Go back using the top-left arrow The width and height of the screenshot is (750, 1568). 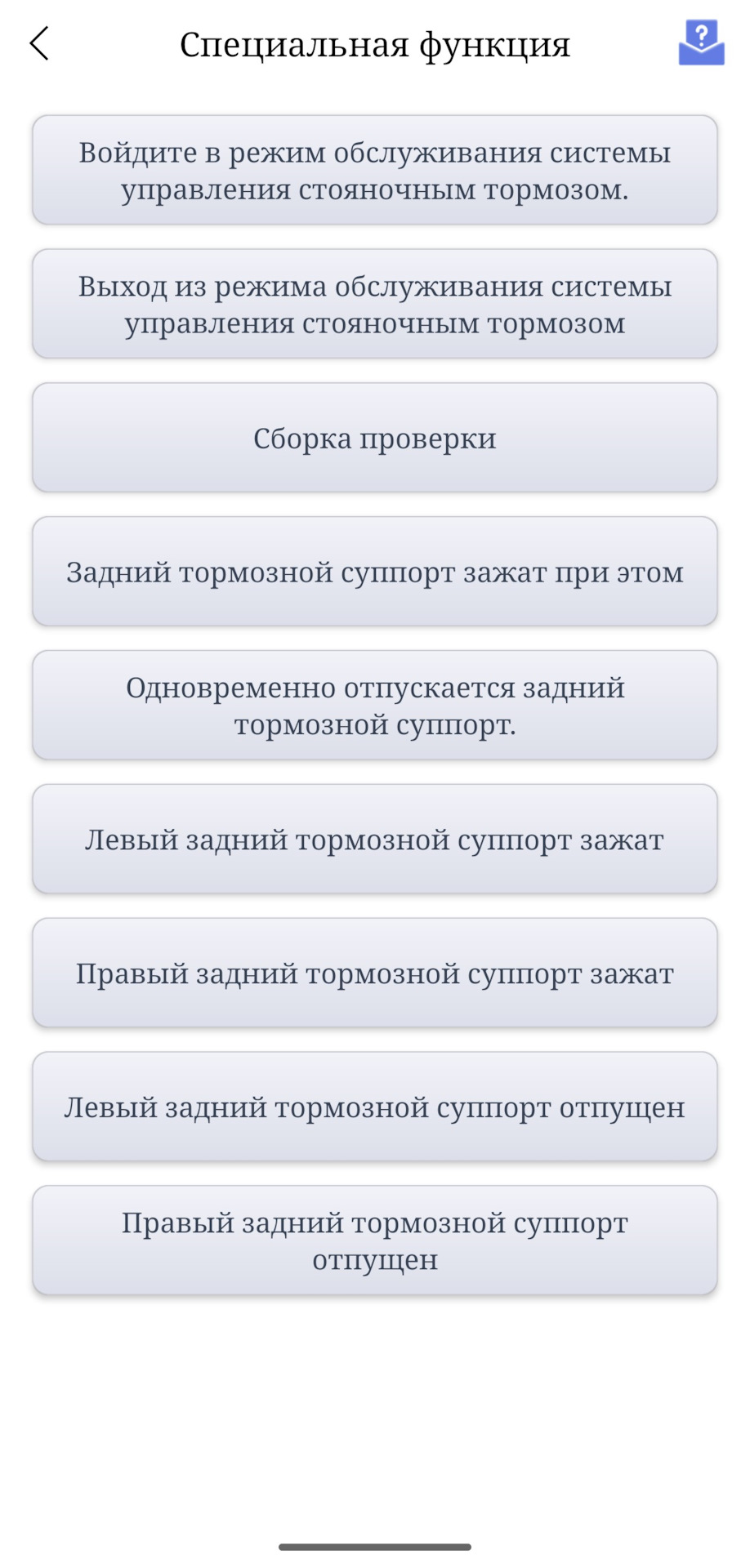[39, 43]
